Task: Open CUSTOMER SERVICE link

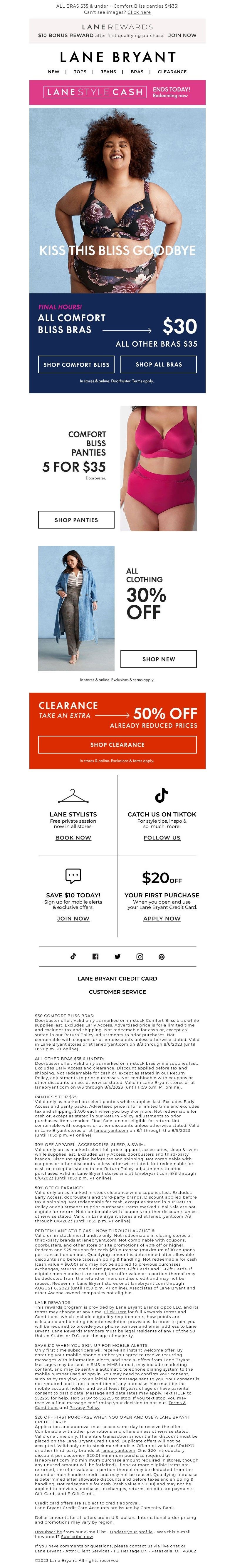Action: coord(117,992)
